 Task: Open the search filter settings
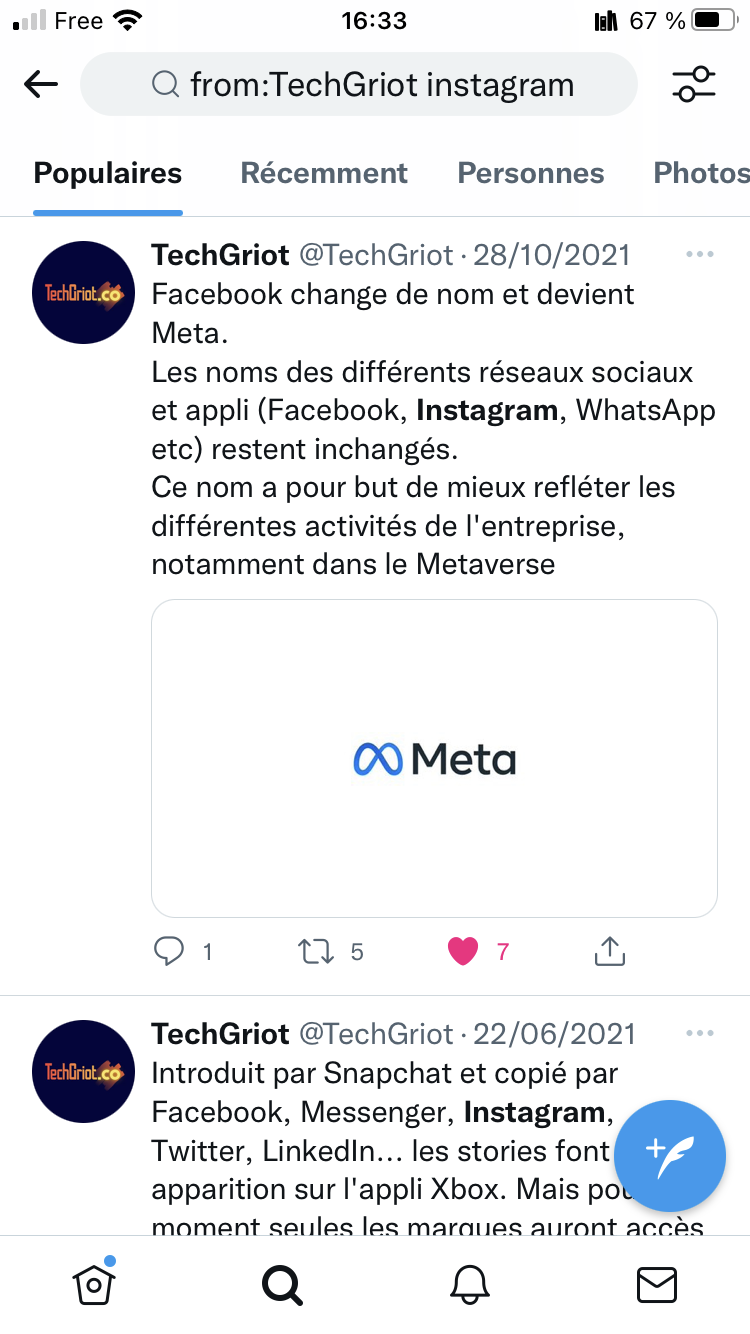point(694,85)
